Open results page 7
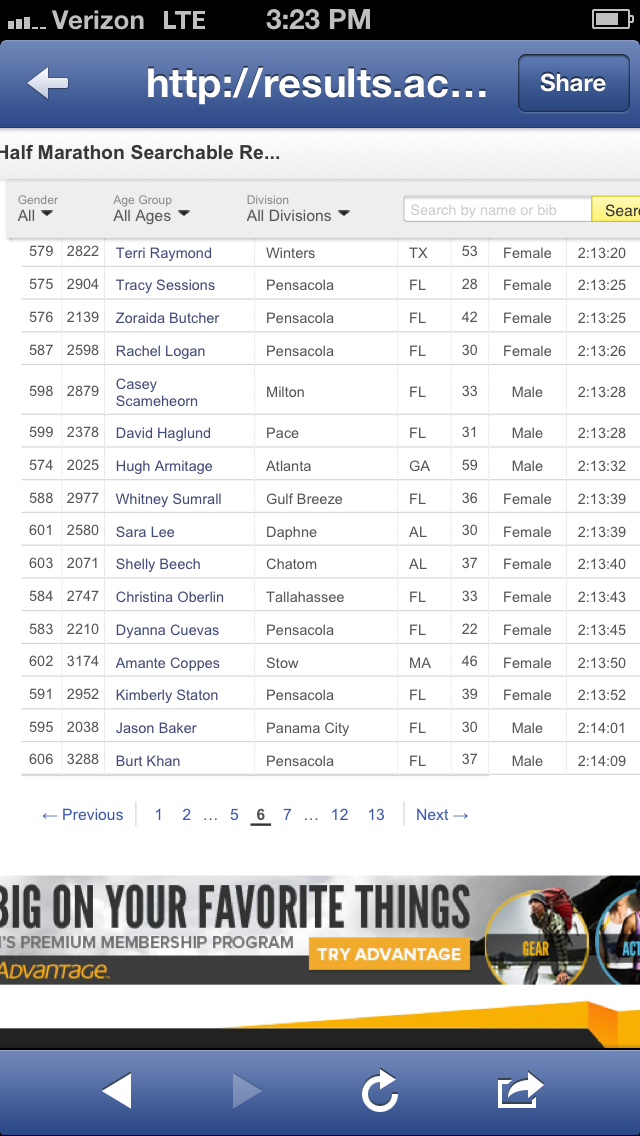 point(287,815)
